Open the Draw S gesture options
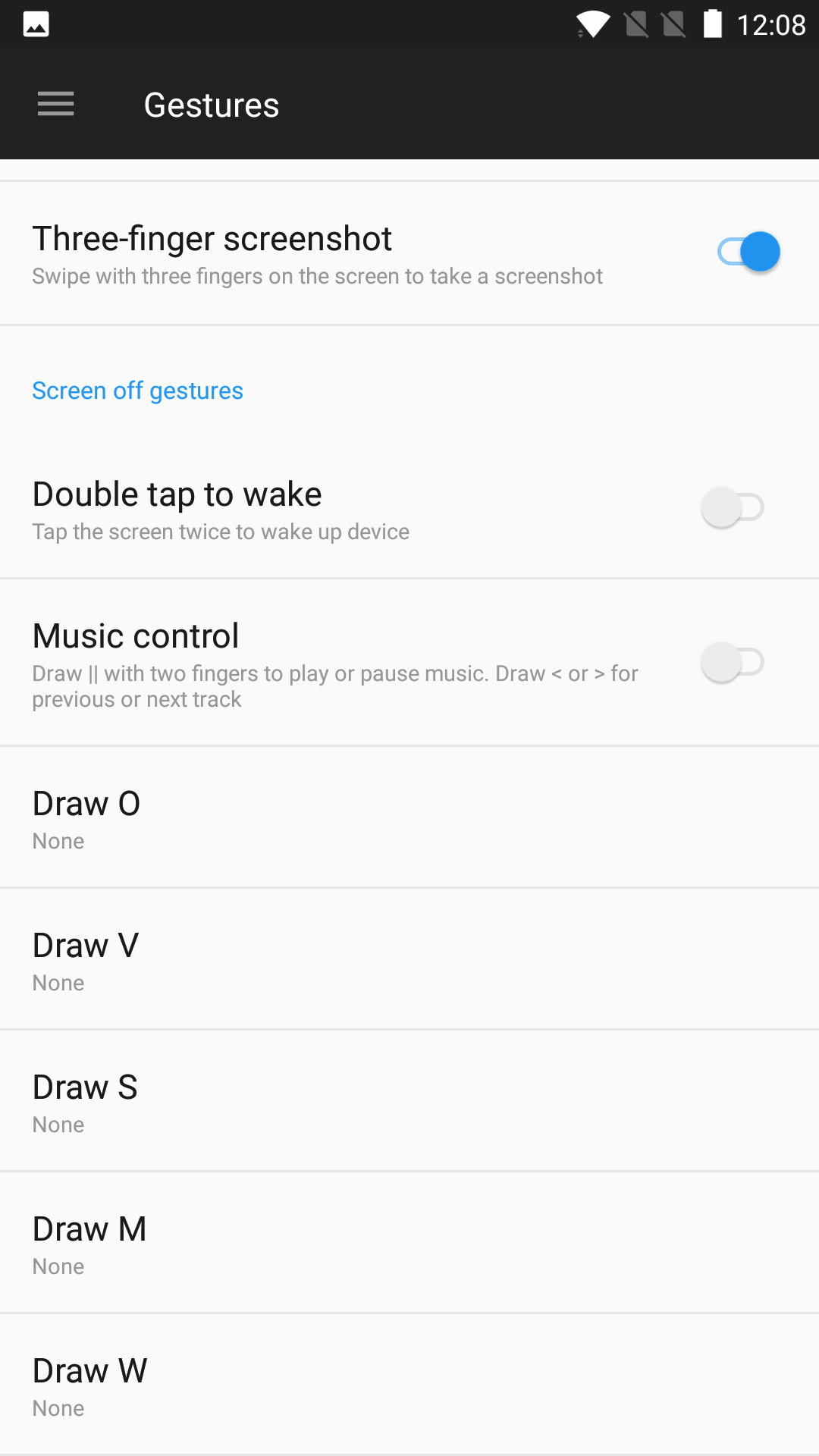 tap(409, 1103)
